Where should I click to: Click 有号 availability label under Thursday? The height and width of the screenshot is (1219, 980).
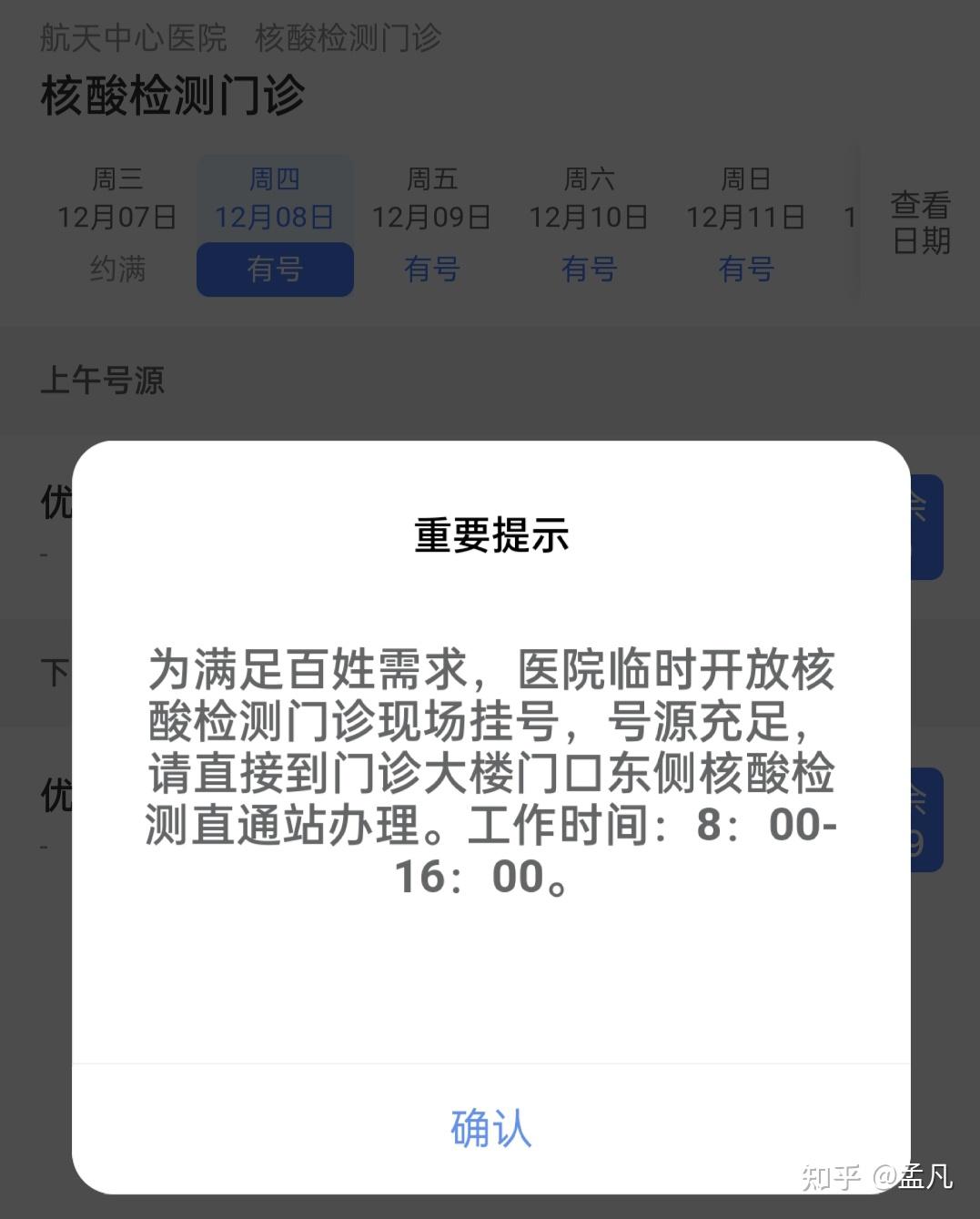(x=275, y=269)
